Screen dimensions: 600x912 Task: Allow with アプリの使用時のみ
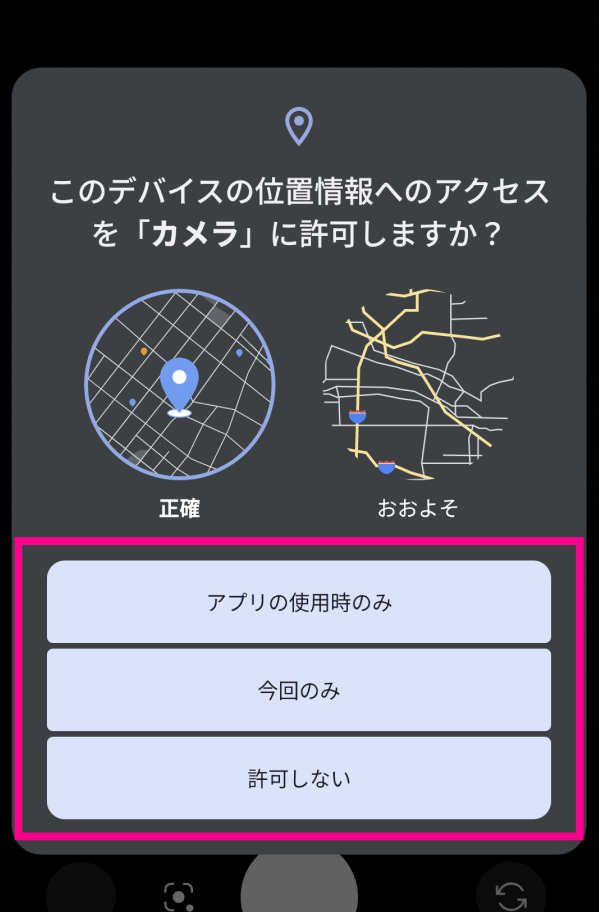(x=299, y=602)
